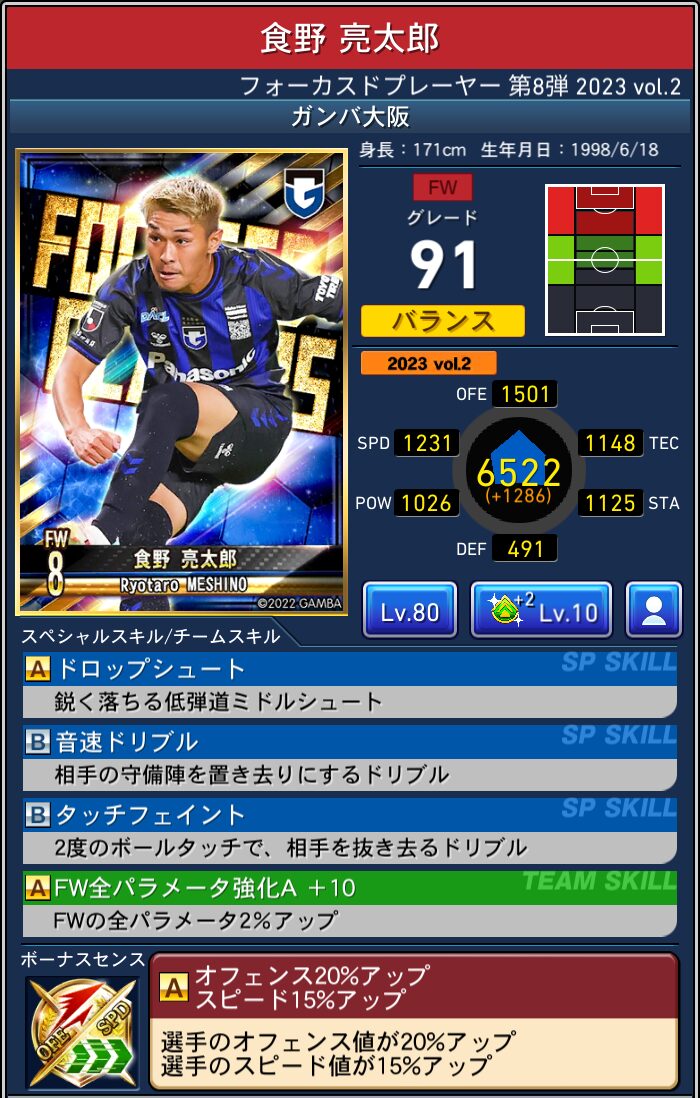The width and height of the screenshot is (700, 1098).
Task: Tap the Lv.10 plus-two button
Action: [540, 610]
